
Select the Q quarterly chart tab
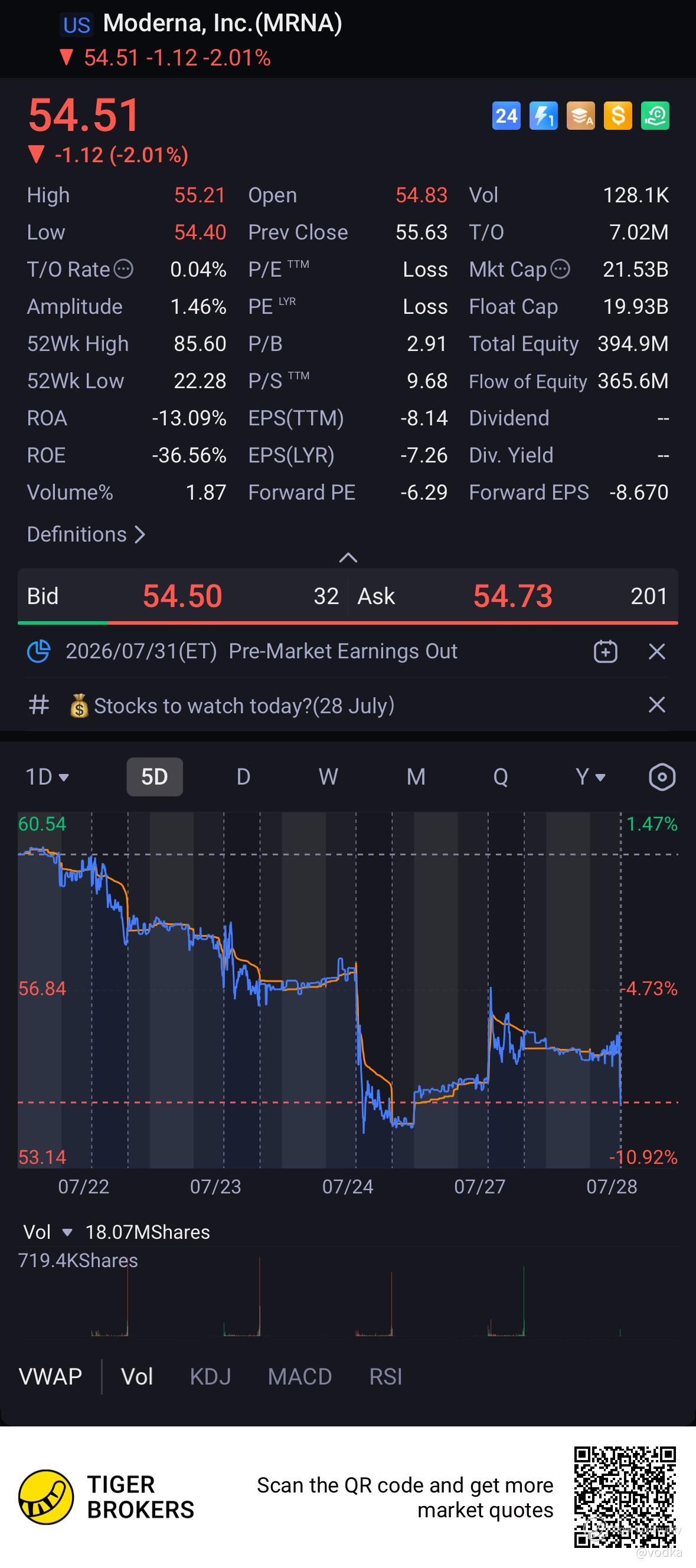point(501,777)
